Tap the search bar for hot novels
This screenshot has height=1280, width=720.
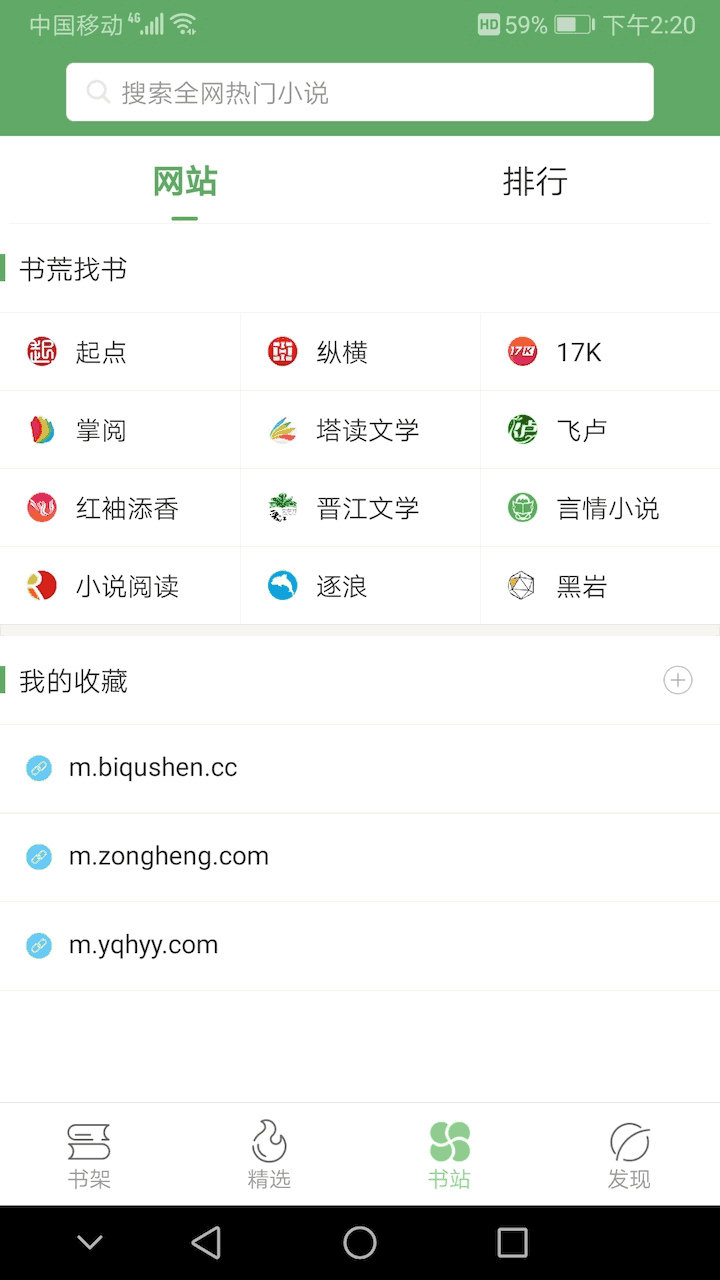tap(360, 91)
